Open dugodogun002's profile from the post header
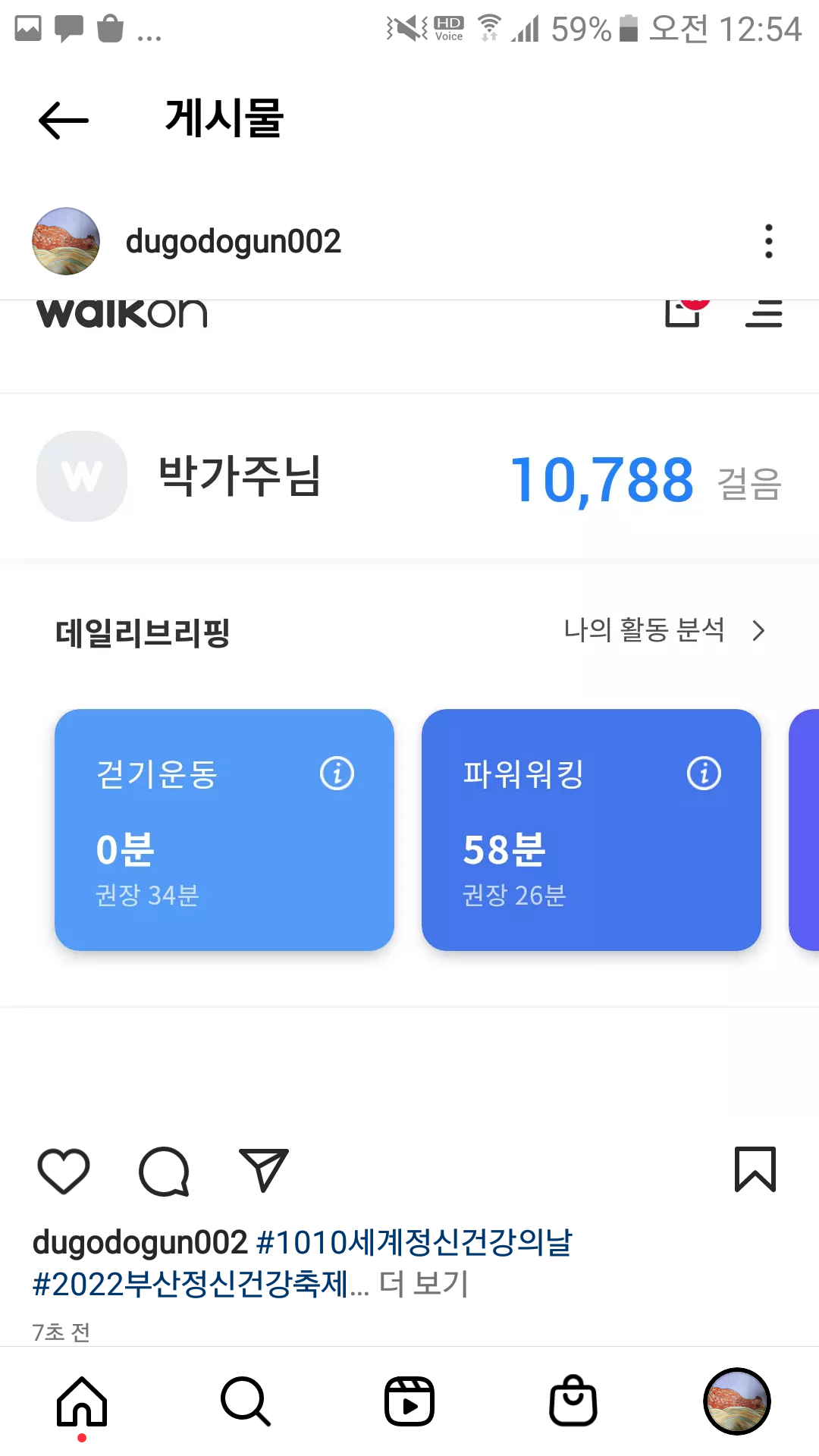 pos(233,242)
